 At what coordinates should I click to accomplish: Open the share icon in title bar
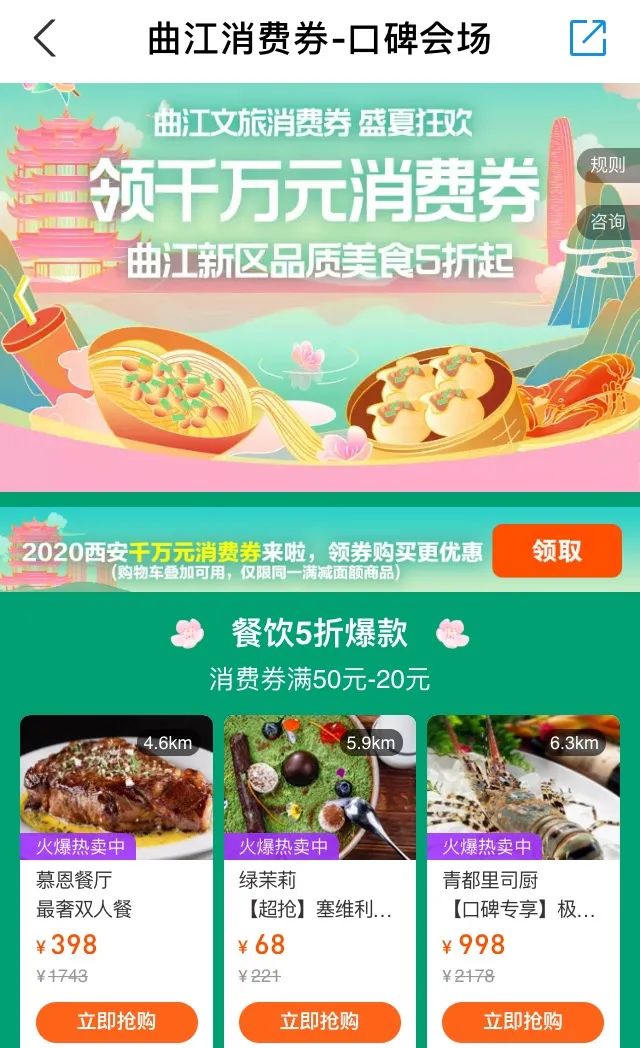click(x=588, y=39)
